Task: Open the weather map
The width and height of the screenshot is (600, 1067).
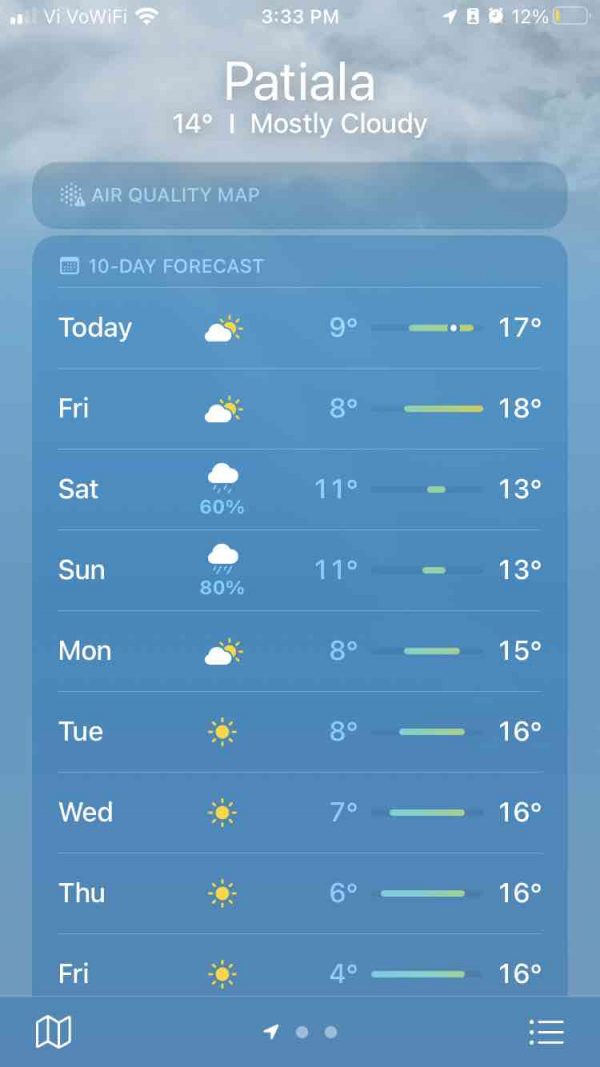Action: tap(53, 1031)
